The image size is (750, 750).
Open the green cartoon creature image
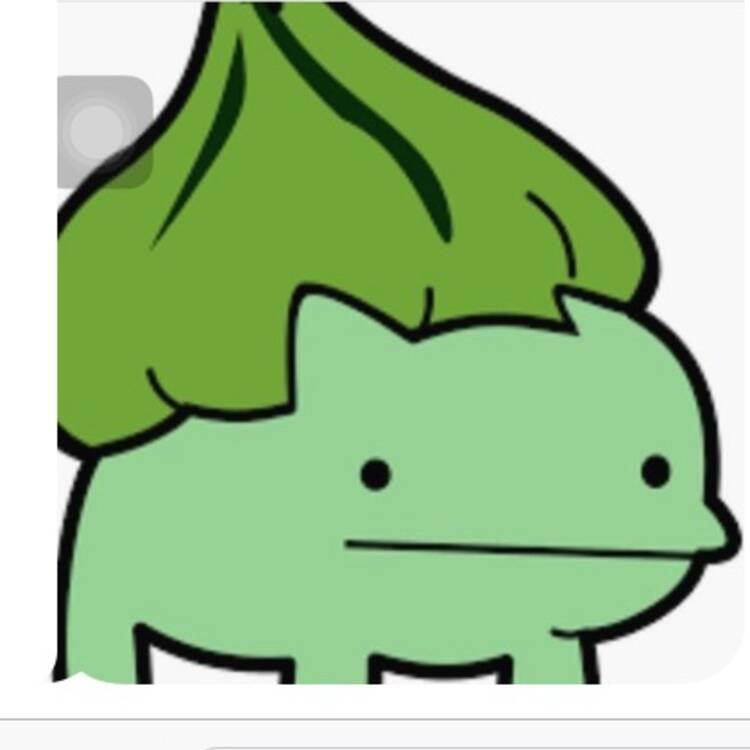[x=400, y=400]
